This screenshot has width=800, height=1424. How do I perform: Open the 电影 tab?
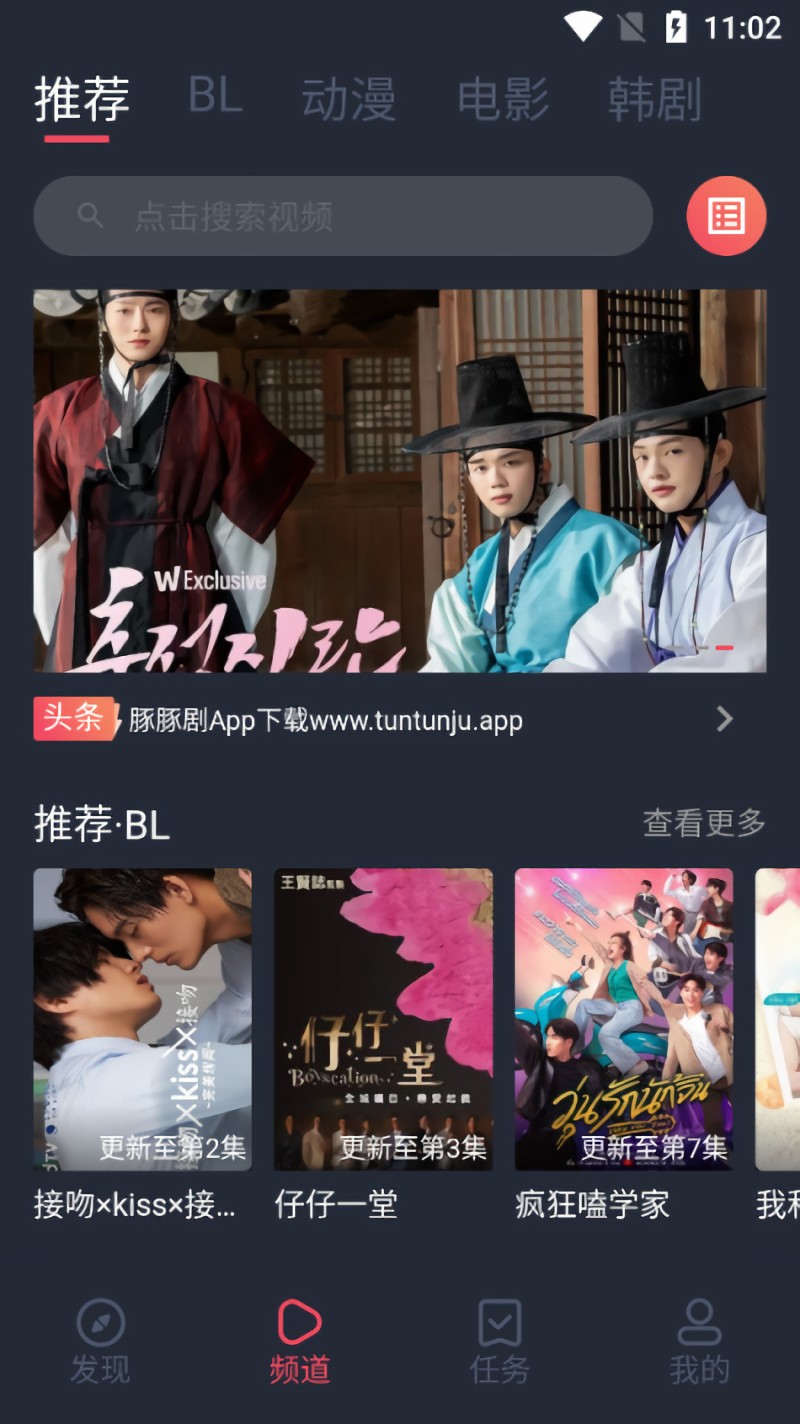[503, 100]
